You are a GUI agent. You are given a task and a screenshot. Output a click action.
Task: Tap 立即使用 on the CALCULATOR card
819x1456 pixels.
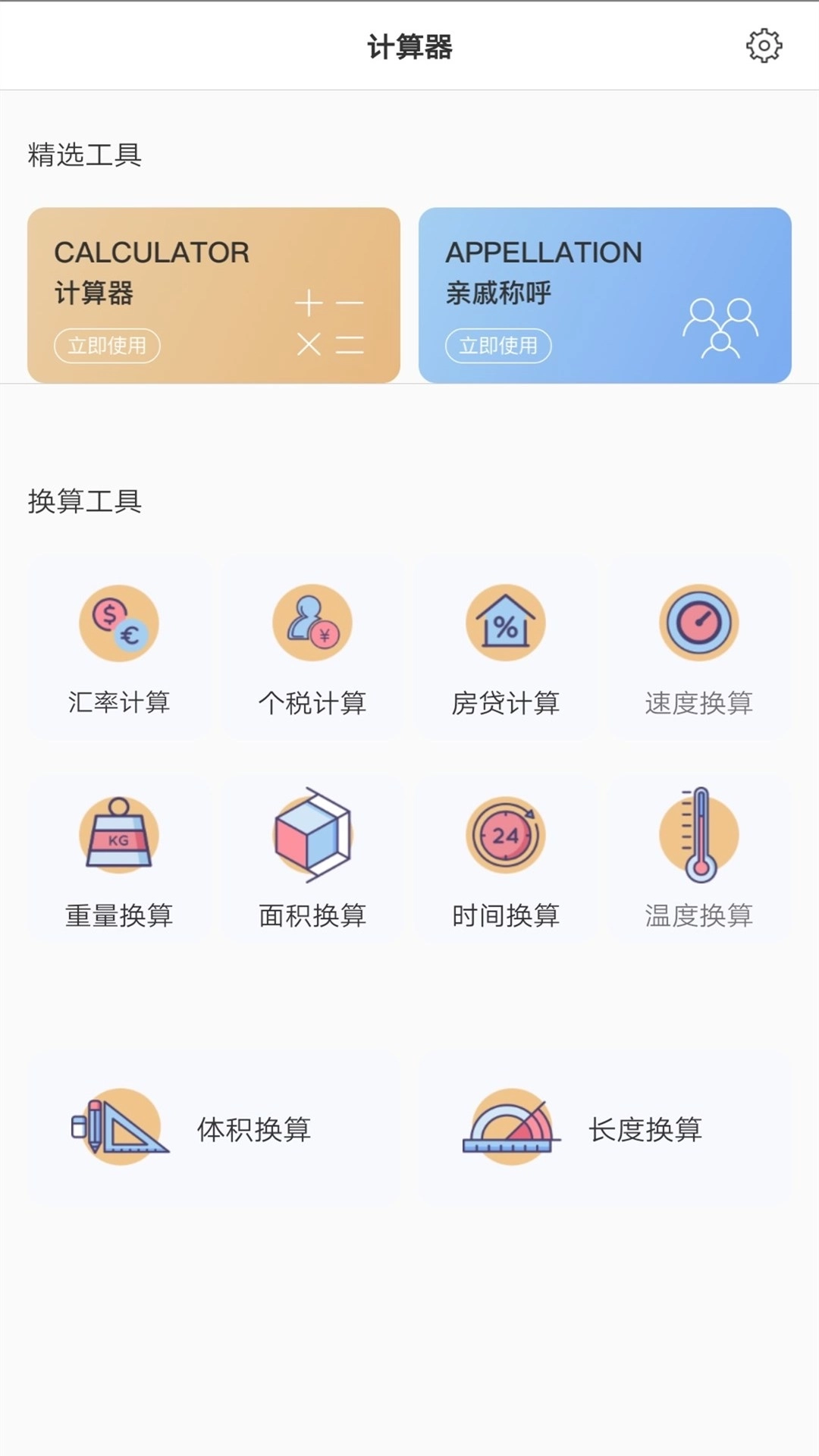point(108,345)
